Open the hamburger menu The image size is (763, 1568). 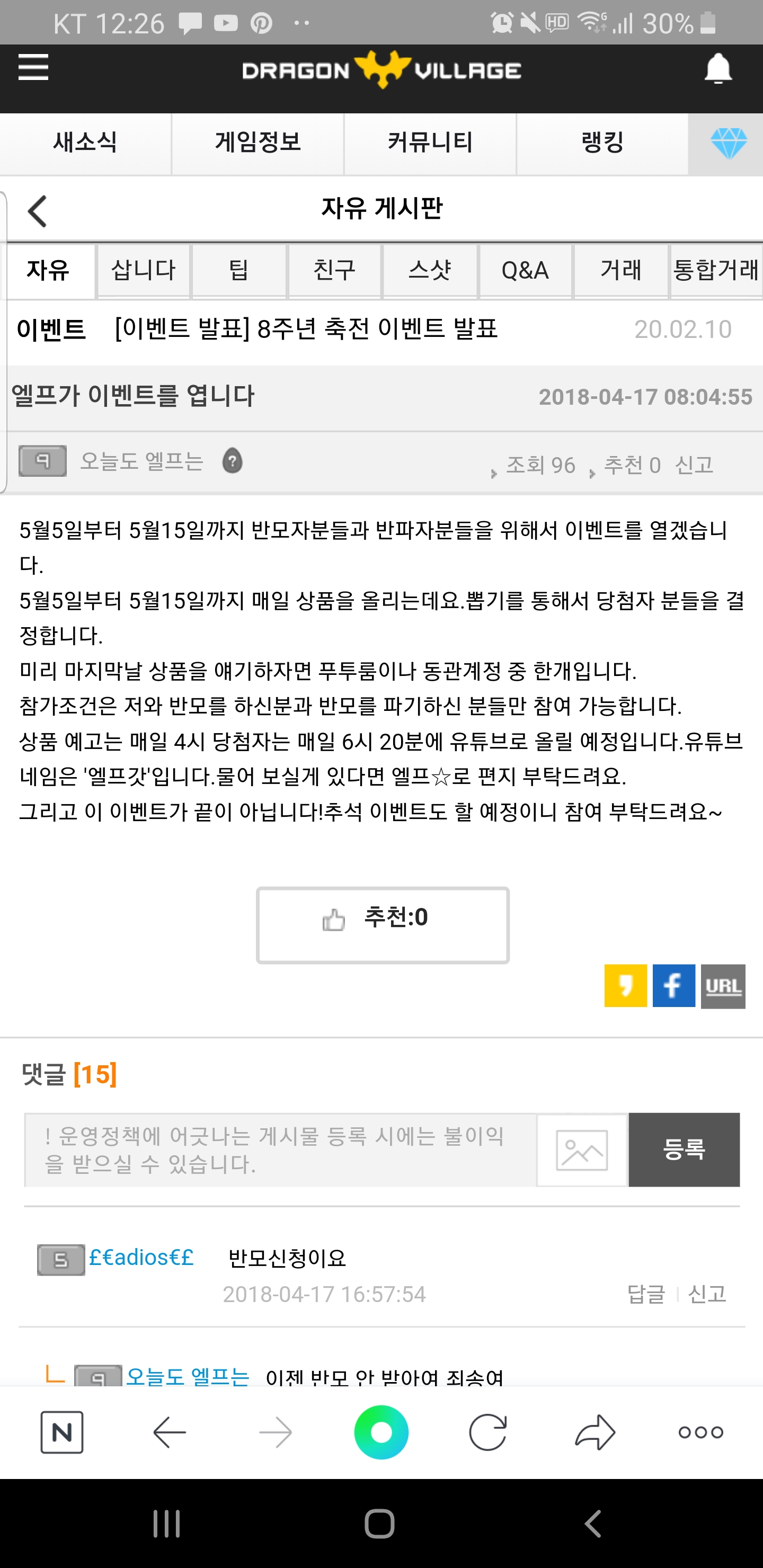click(33, 68)
